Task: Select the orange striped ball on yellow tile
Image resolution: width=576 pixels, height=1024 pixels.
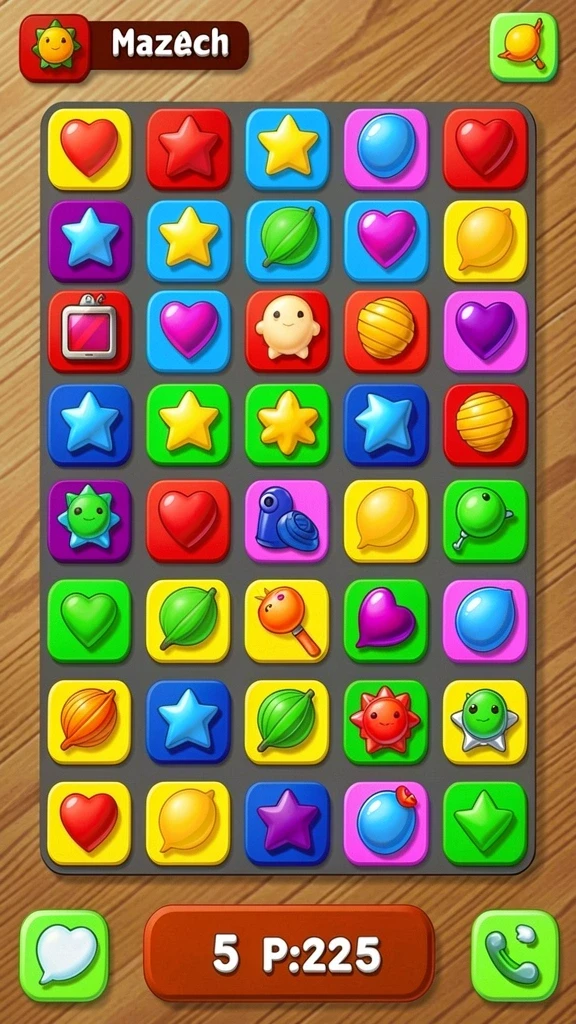Action: [89, 722]
